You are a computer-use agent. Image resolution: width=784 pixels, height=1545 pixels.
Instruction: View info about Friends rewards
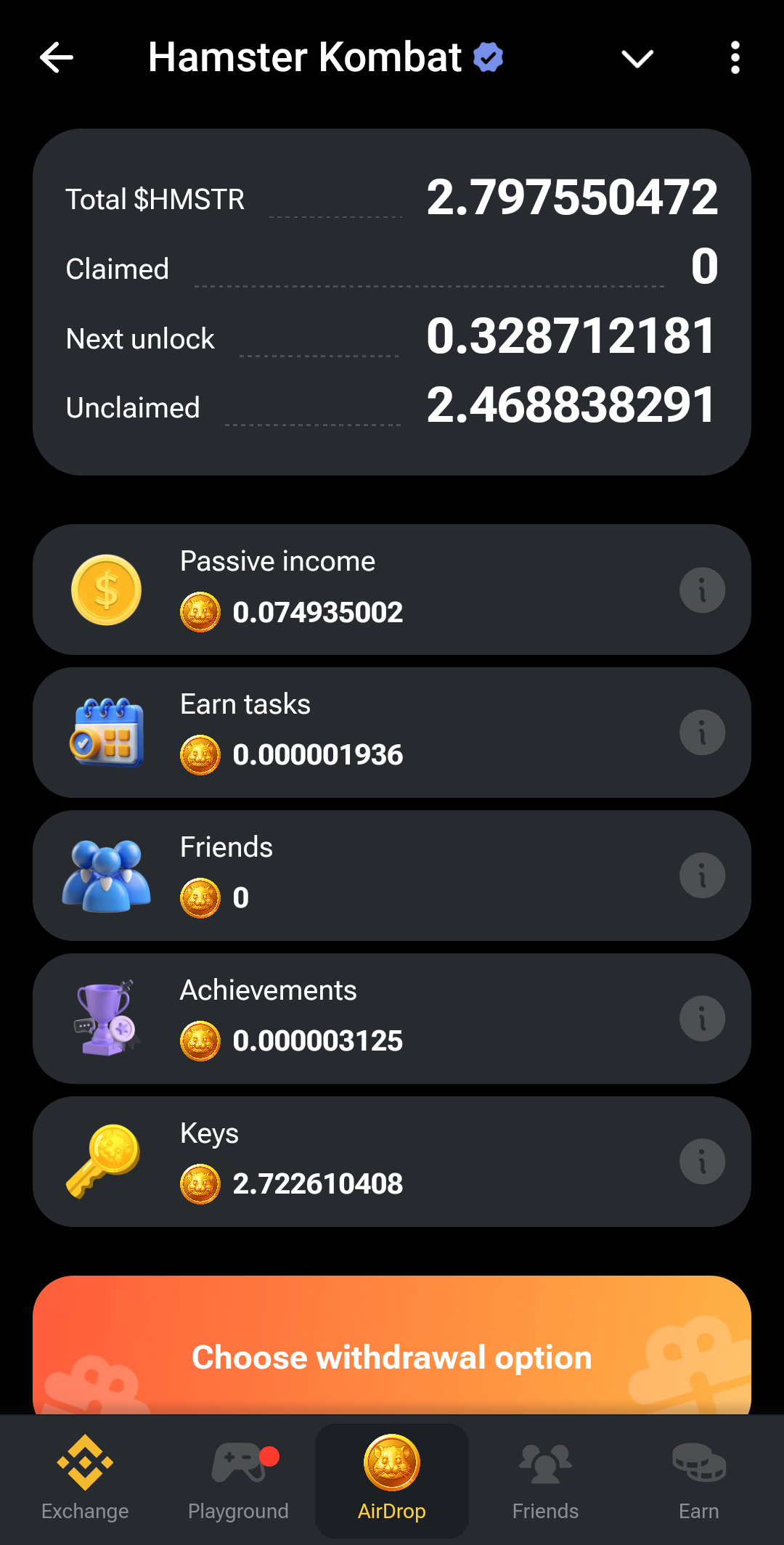click(x=702, y=876)
